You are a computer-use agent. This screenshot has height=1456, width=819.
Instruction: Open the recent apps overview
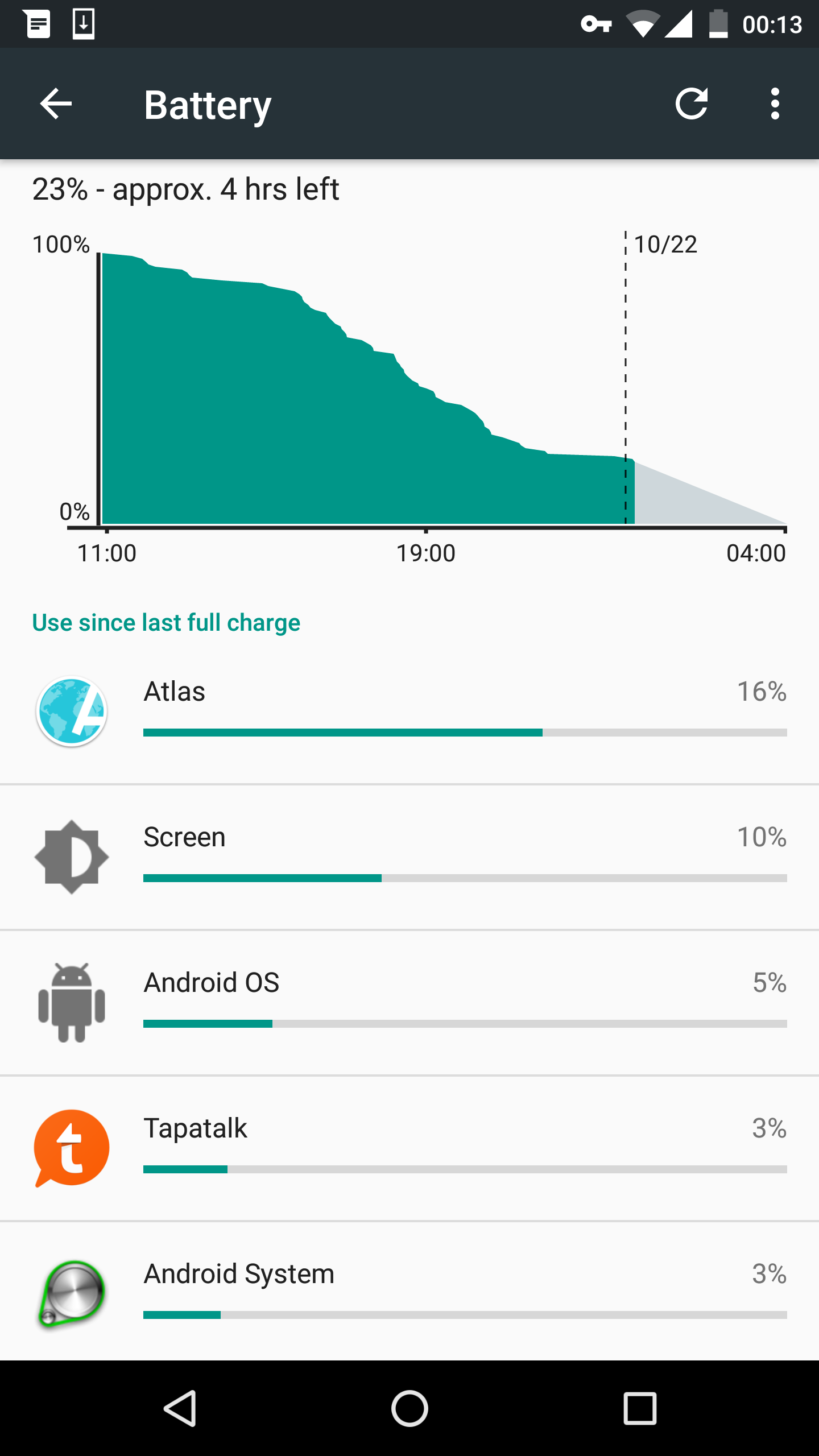click(640, 1408)
